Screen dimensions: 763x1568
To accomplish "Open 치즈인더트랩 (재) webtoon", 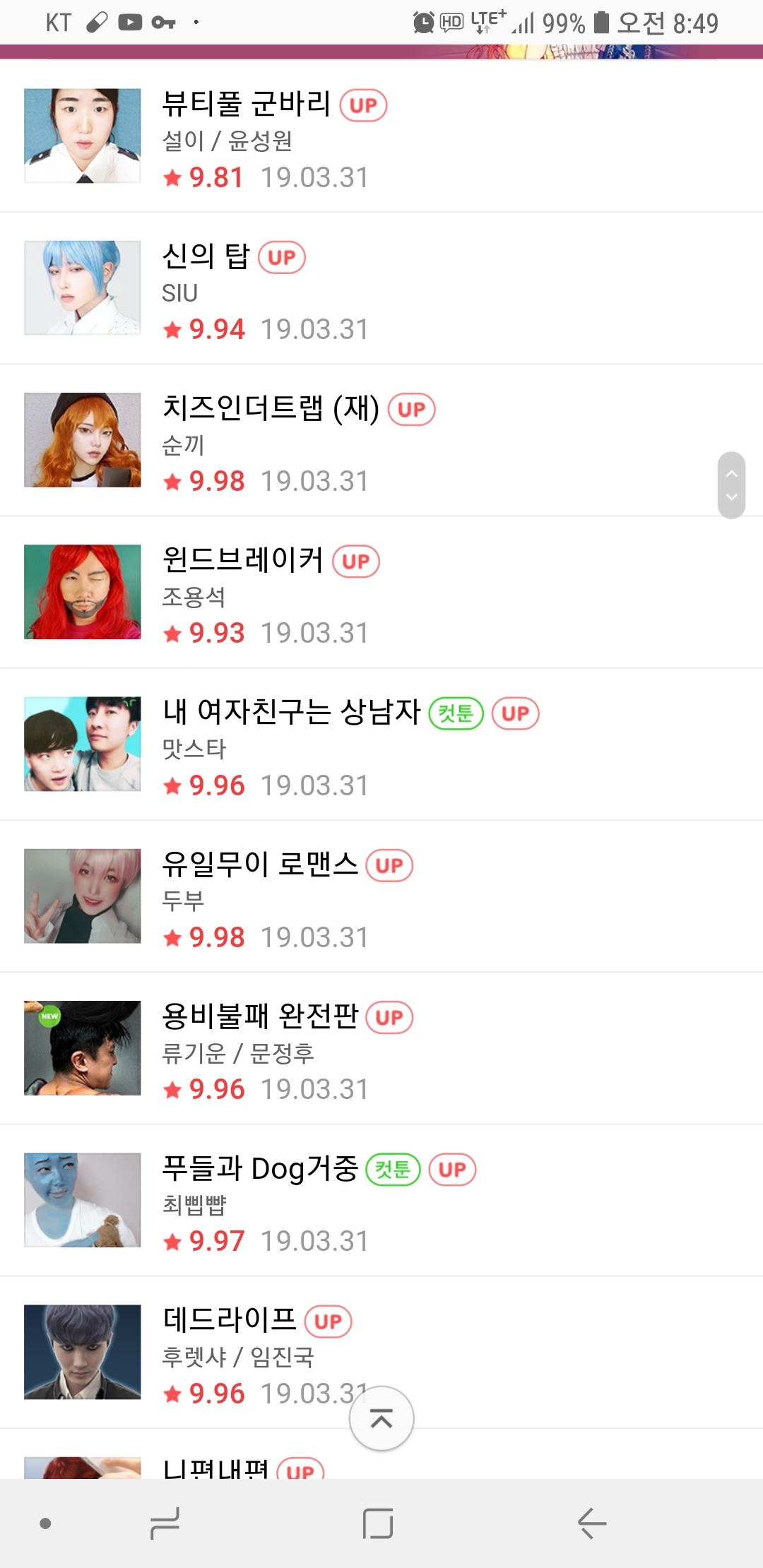I will [x=271, y=408].
